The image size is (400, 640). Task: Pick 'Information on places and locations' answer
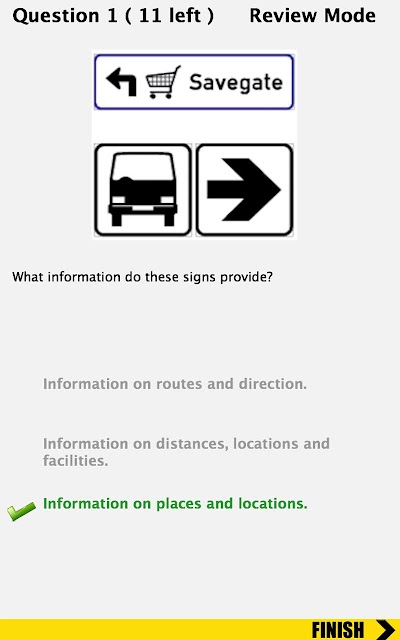(175, 504)
